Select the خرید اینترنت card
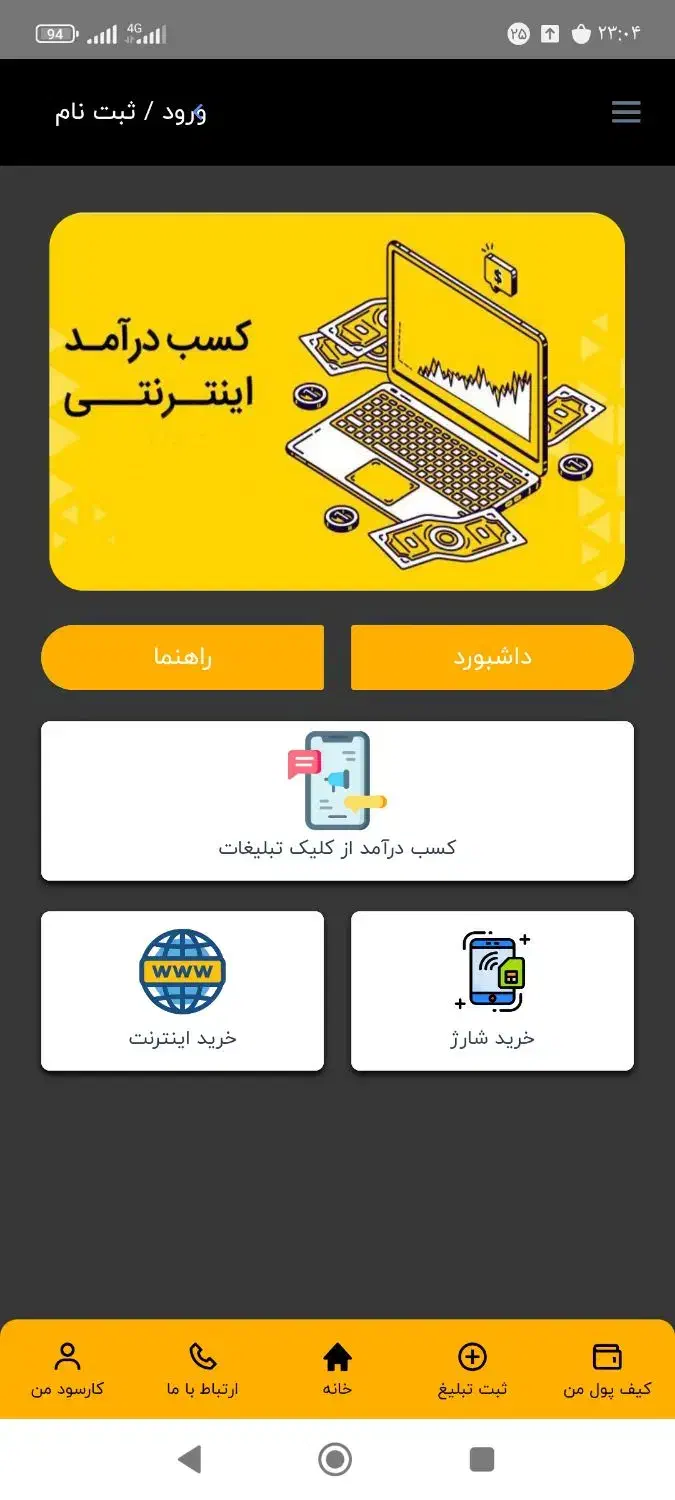Screen dimensions: 675x1500 [182, 991]
